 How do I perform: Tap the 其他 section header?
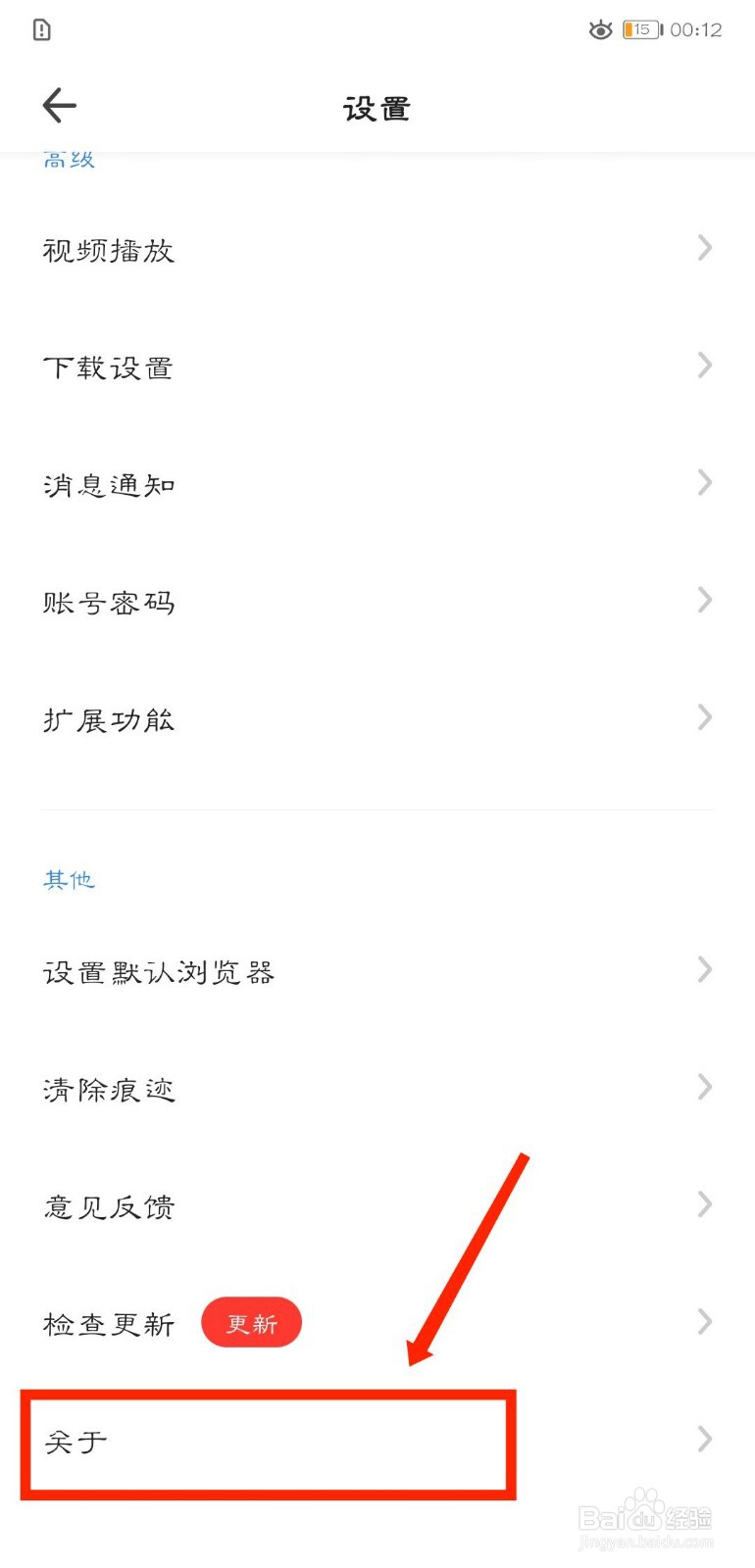(x=69, y=879)
